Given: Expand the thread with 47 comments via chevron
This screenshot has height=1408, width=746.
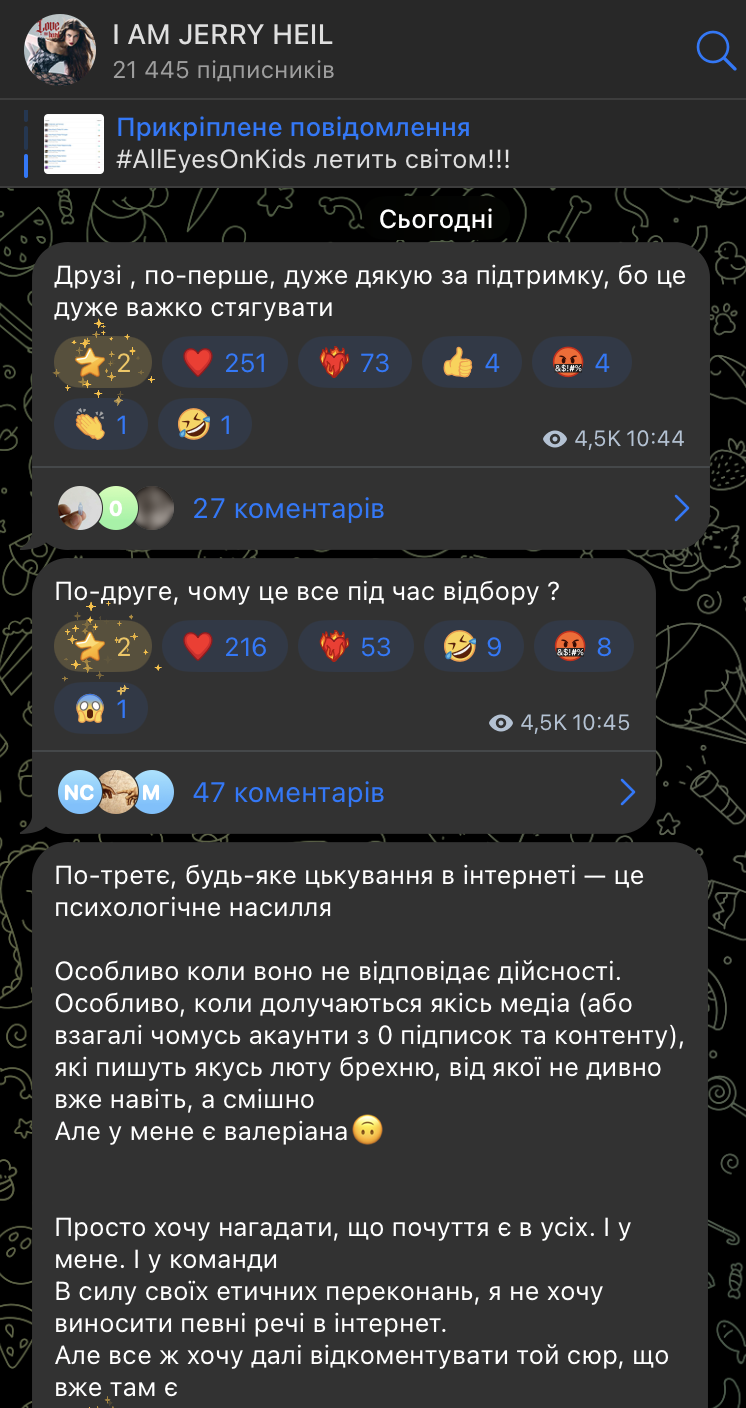Looking at the screenshot, I should (x=627, y=792).
